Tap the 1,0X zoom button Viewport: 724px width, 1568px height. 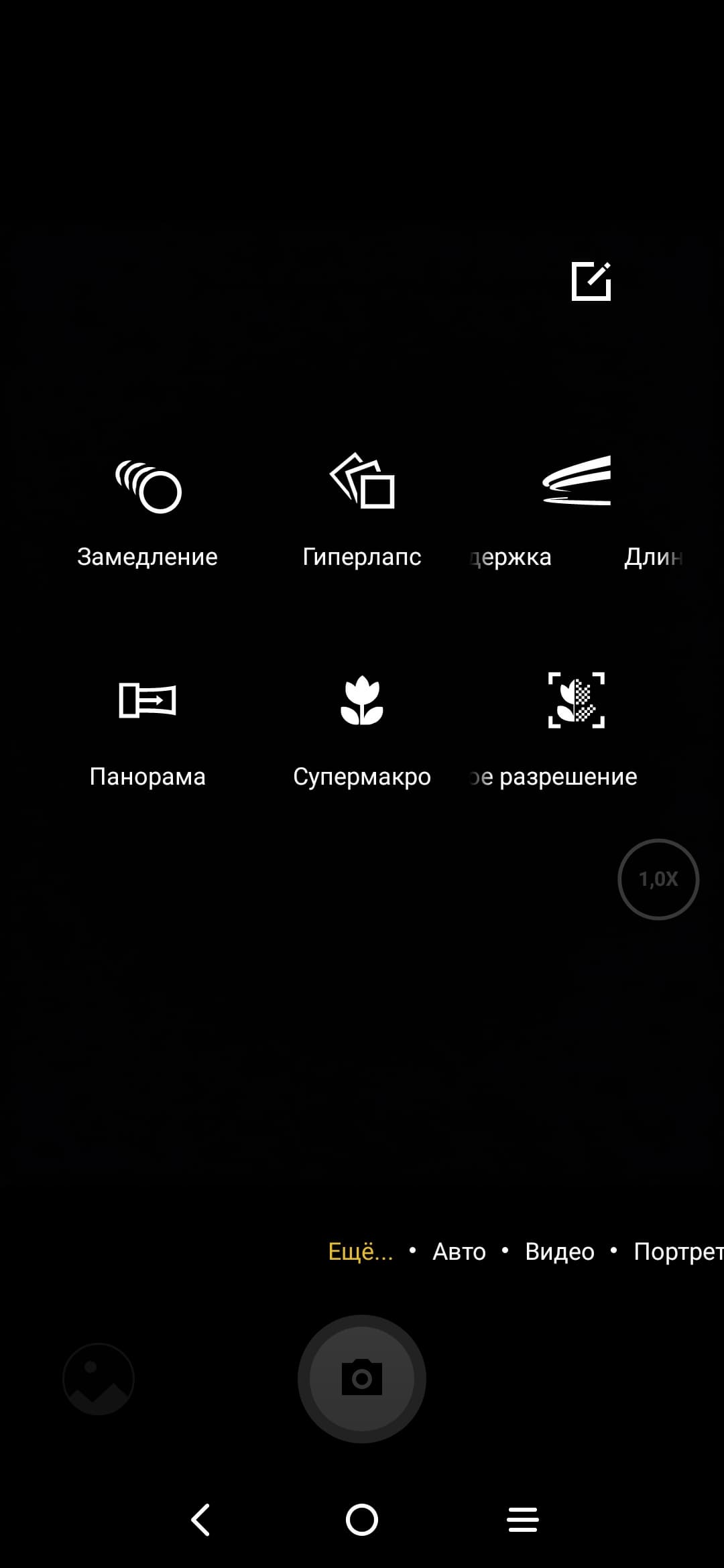(x=658, y=879)
